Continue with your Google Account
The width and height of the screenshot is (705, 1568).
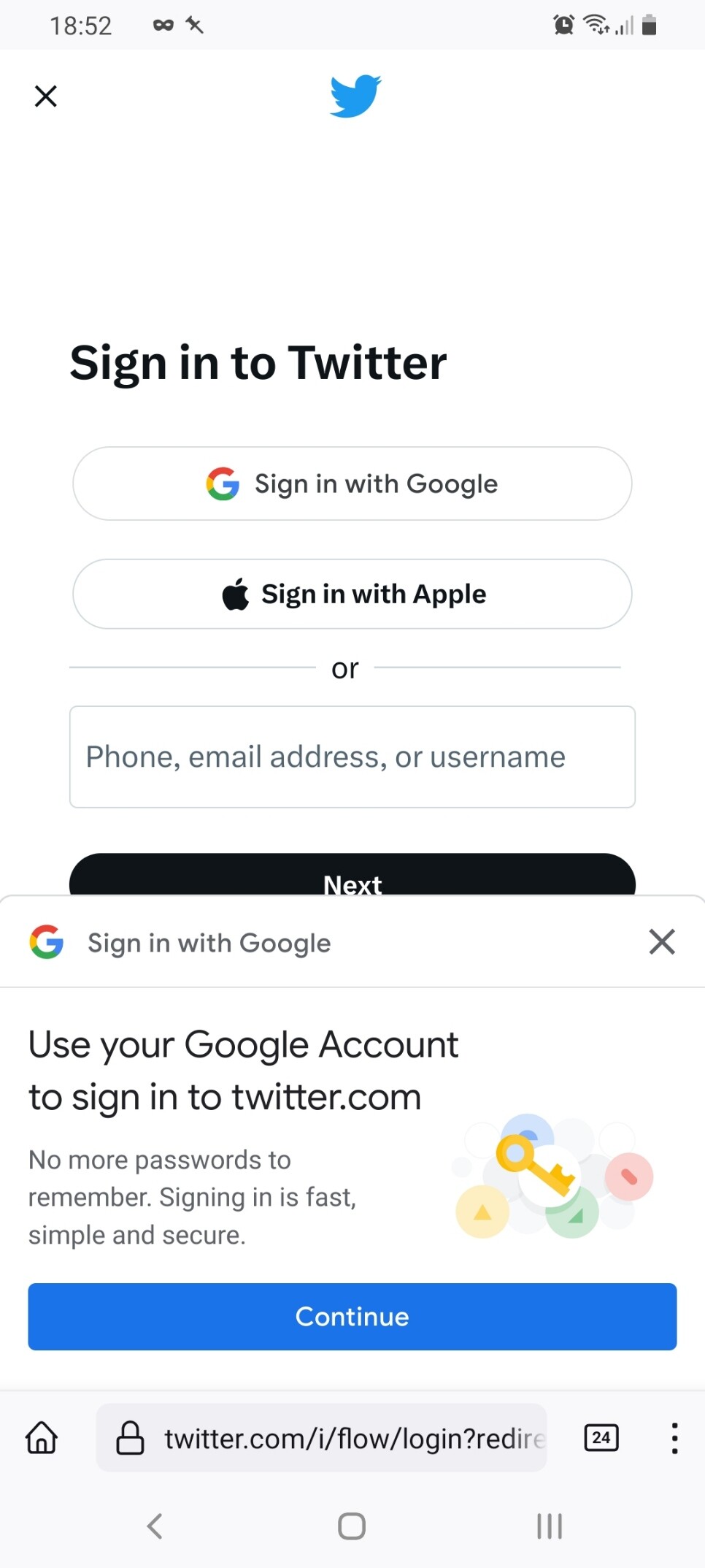click(352, 1316)
